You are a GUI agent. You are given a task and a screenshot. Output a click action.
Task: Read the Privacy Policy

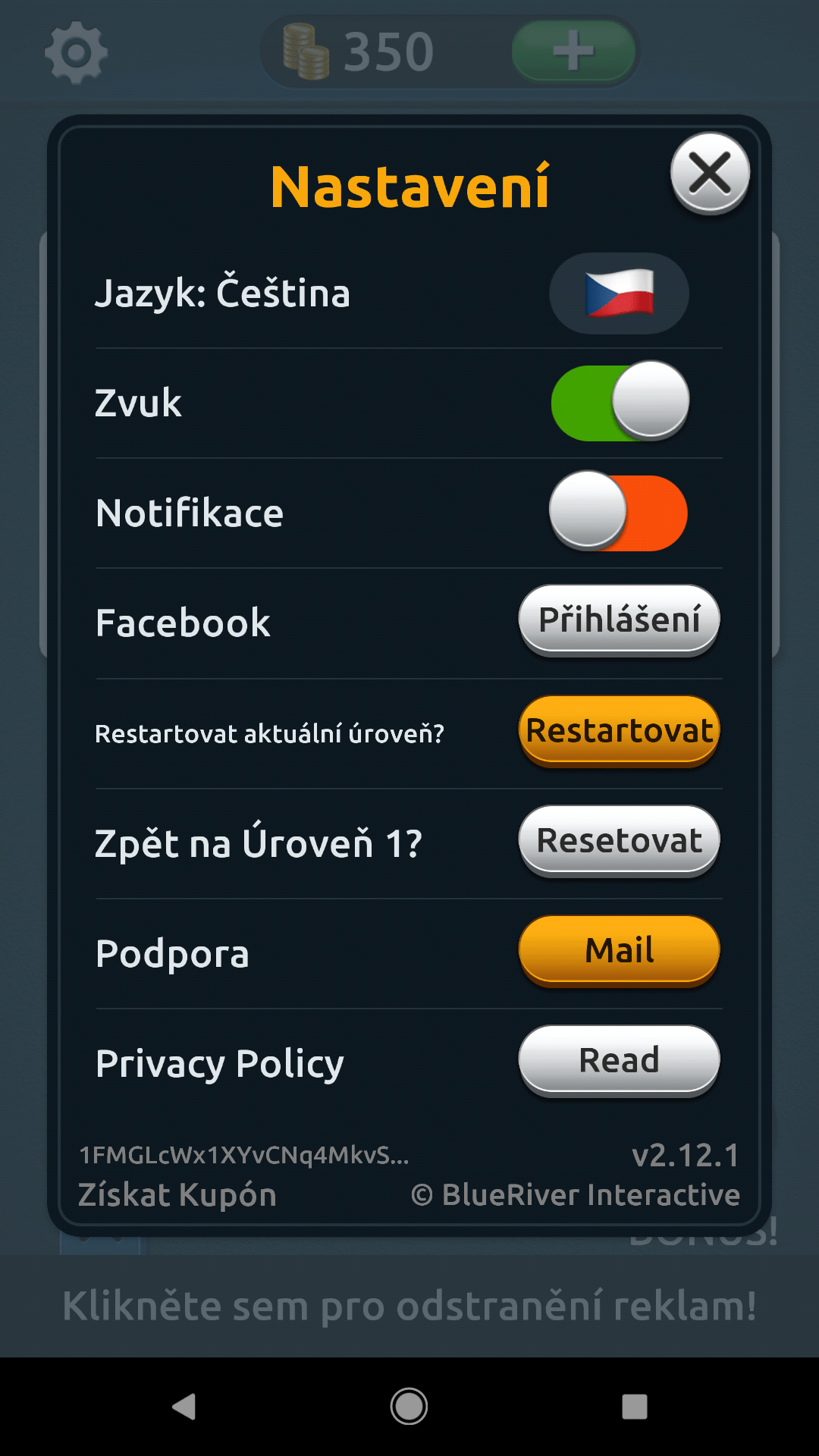(x=619, y=1061)
